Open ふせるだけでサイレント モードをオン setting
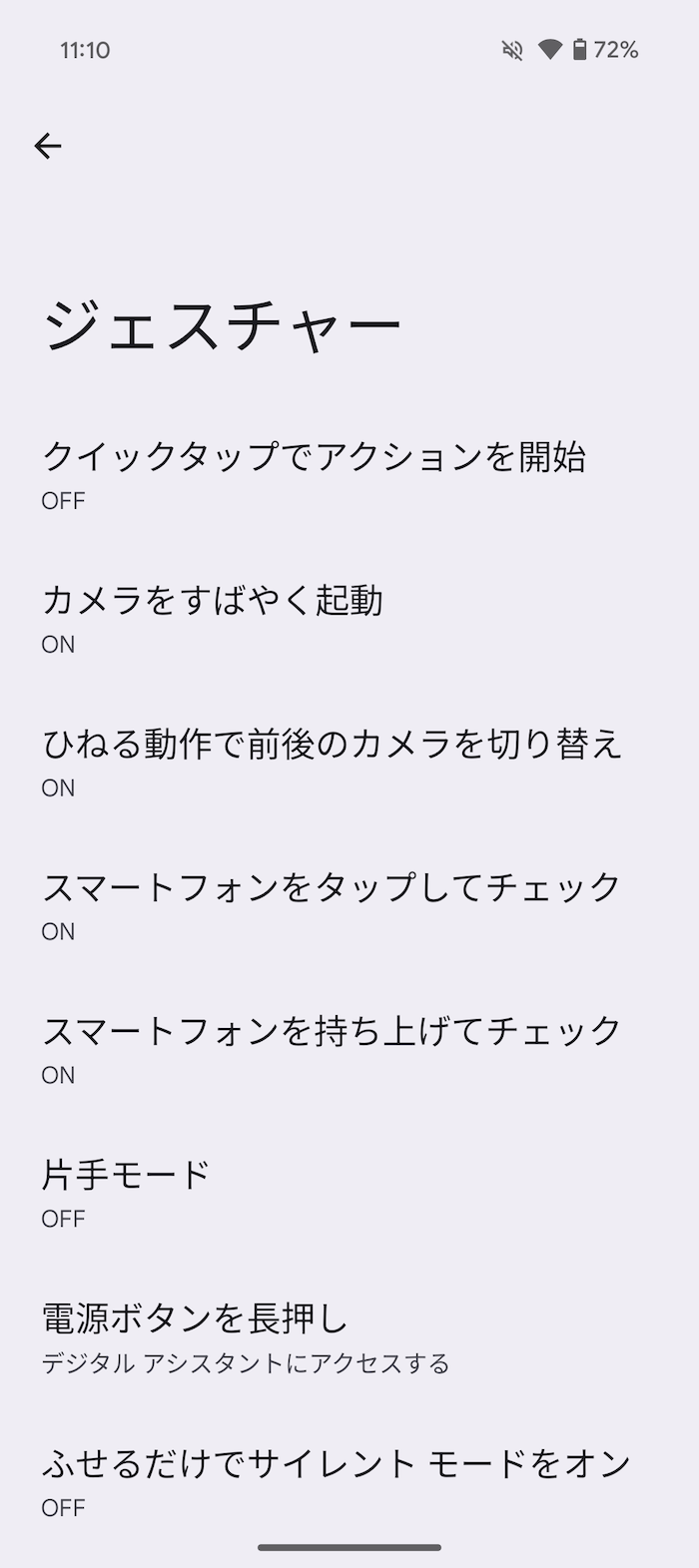Screen dimensions: 699x1568 (x=349, y=1481)
